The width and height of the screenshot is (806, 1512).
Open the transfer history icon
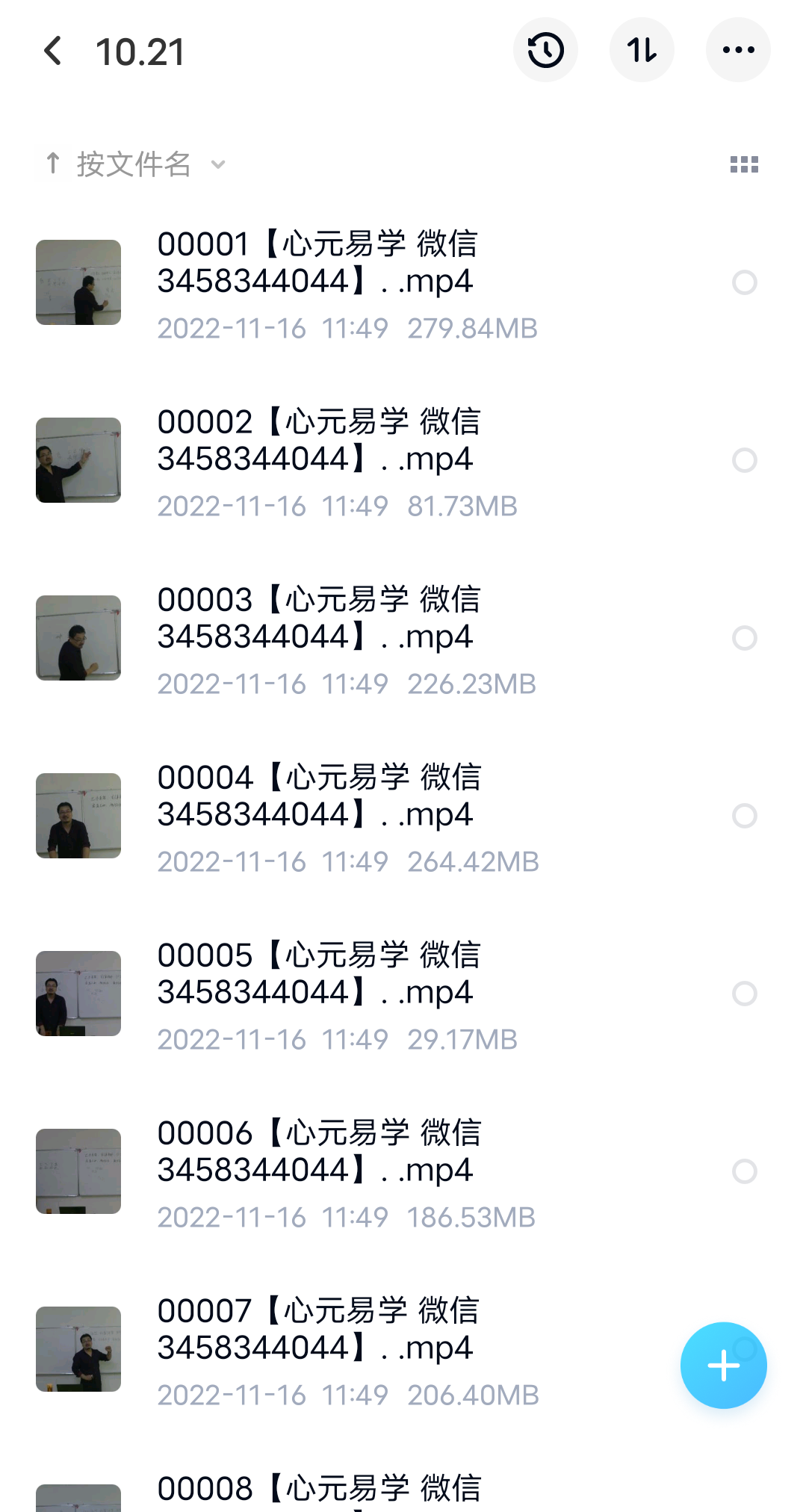(545, 49)
